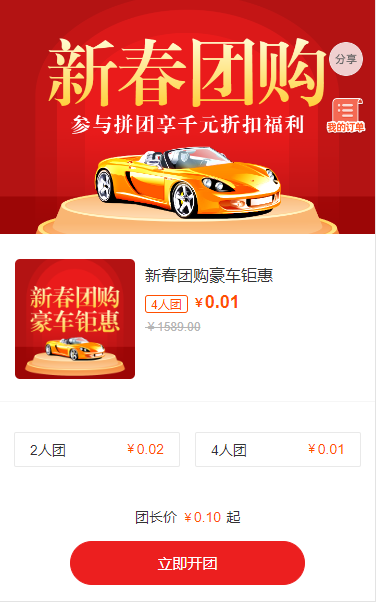Select the 2人团 group option
Screen dimensions: 376x602
pos(97,449)
